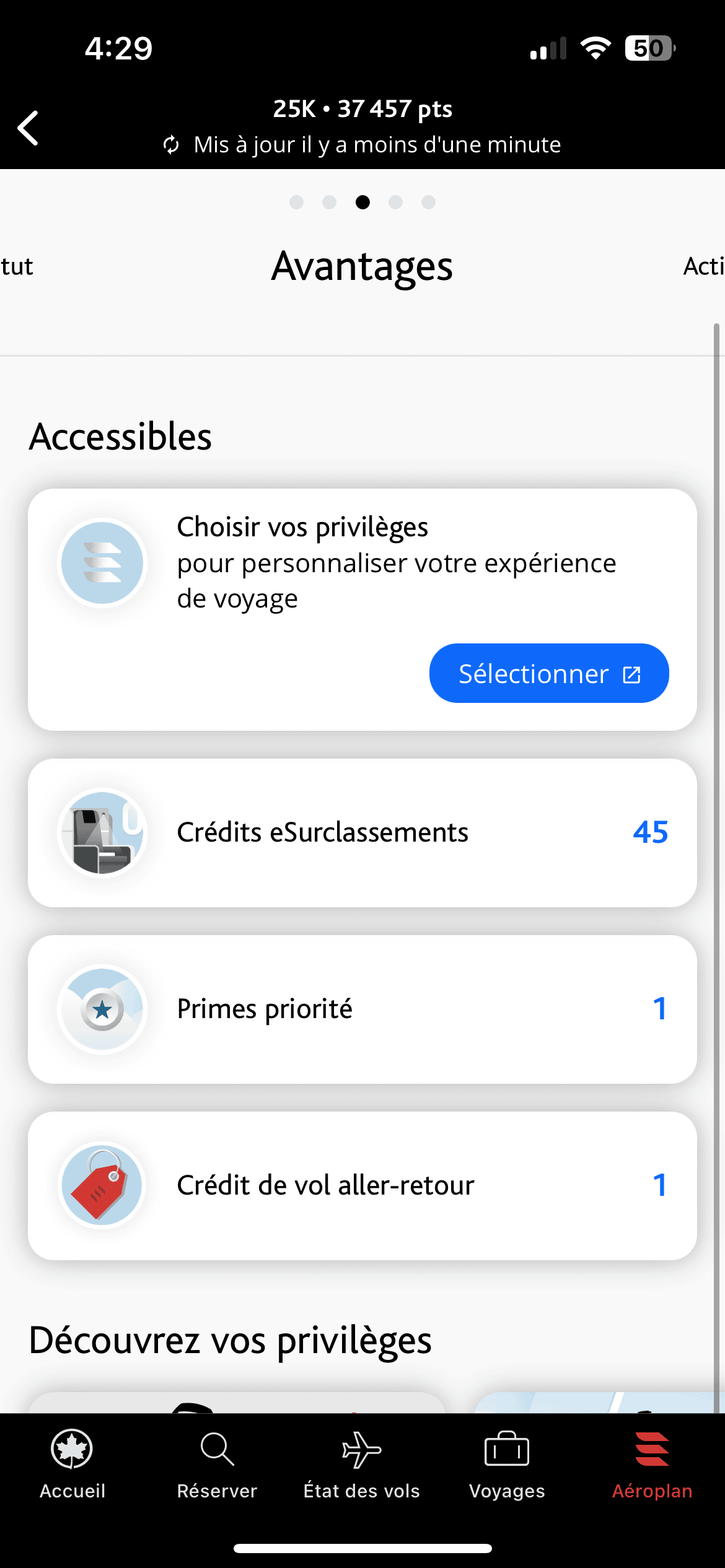Viewport: 725px width, 1568px height.
Task: Click the refresh update icon
Action: coord(172,144)
